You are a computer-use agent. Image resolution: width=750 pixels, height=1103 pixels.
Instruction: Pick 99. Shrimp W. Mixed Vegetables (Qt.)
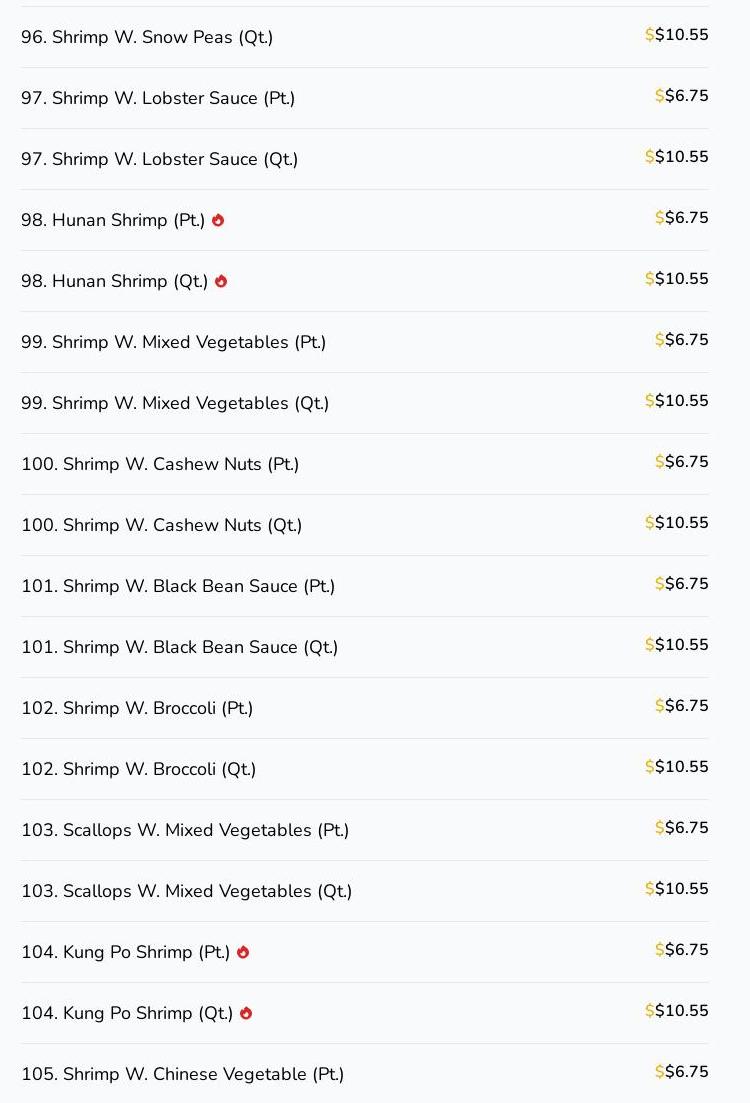(x=175, y=403)
